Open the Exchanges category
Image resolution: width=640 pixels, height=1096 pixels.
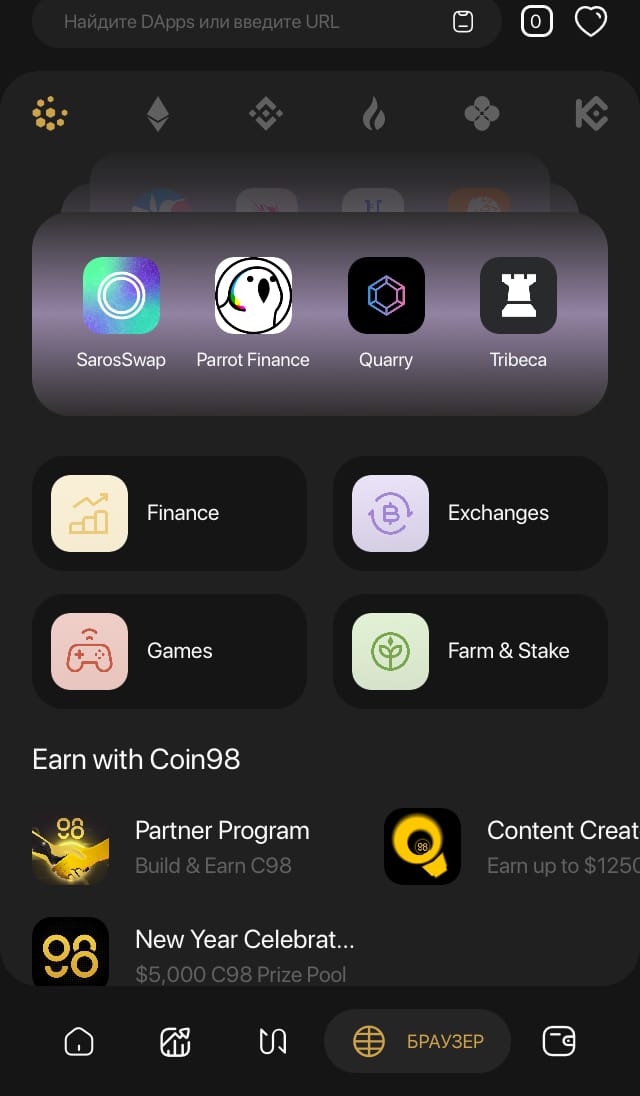coord(470,513)
